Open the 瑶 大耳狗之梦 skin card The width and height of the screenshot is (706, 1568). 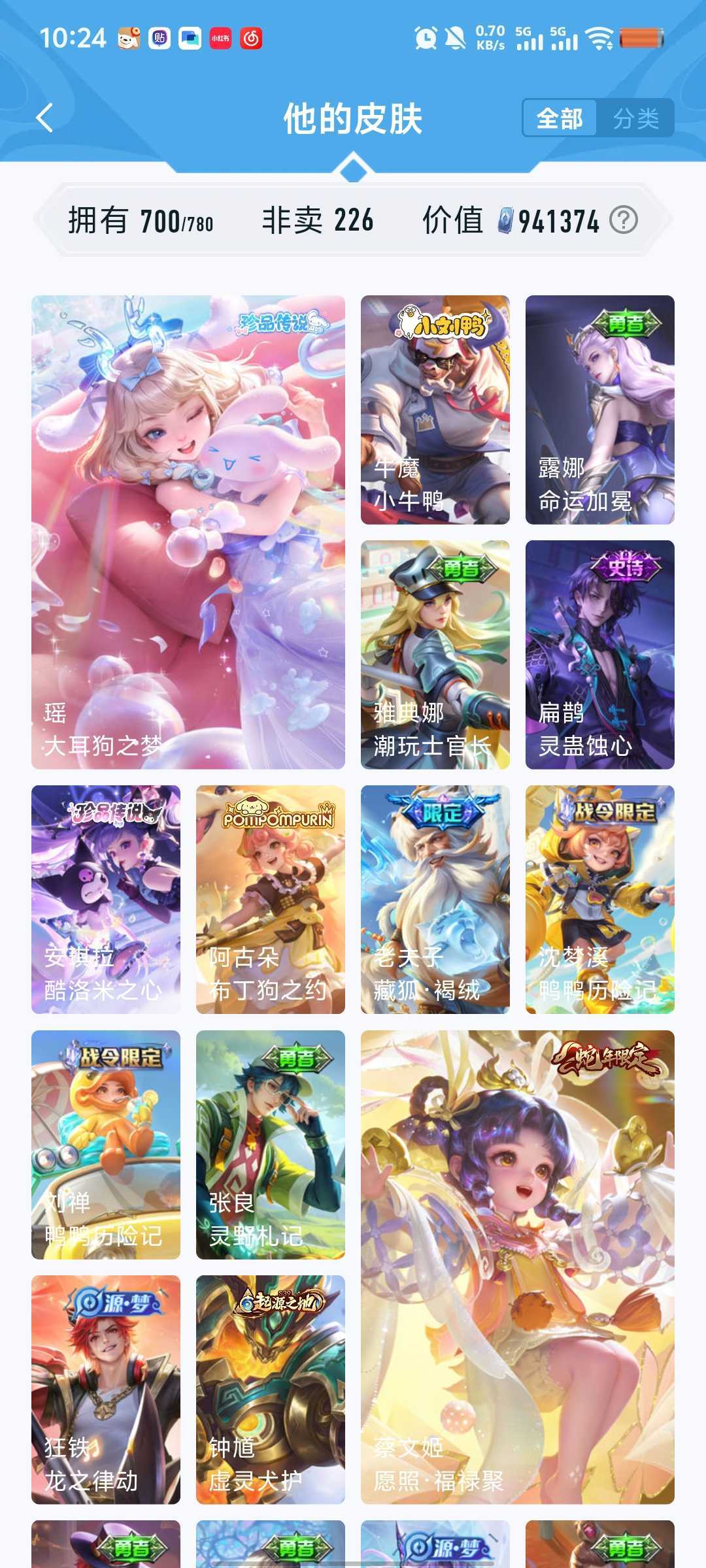coord(188,532)
